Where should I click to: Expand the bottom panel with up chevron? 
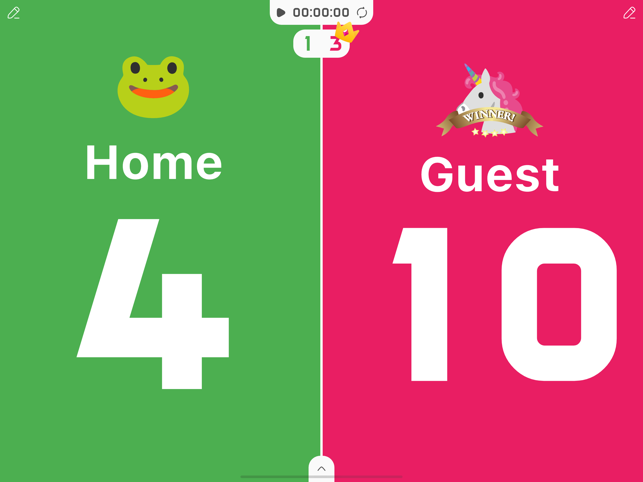321,468
